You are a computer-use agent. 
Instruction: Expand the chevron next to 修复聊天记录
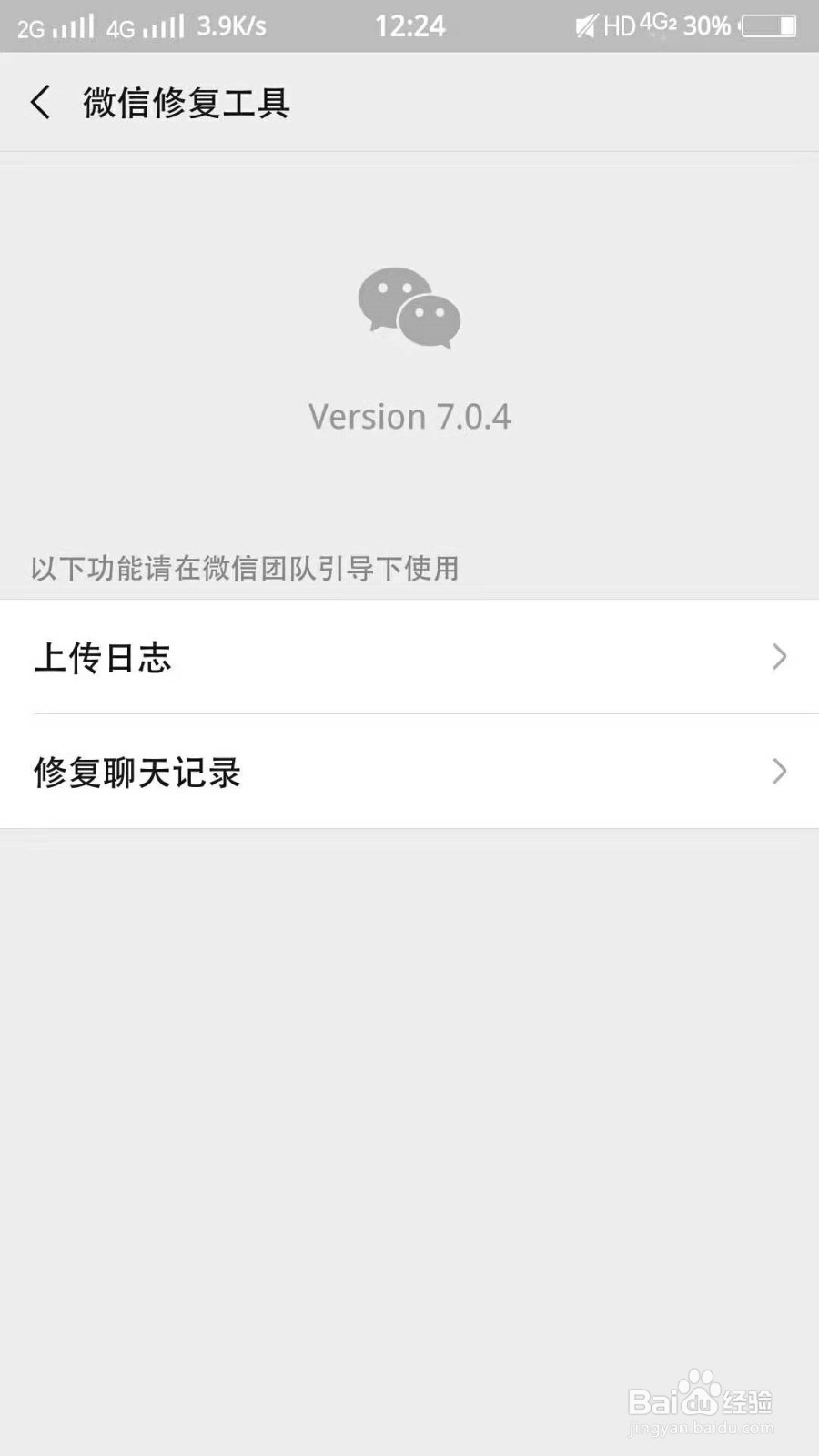point(778,772)
